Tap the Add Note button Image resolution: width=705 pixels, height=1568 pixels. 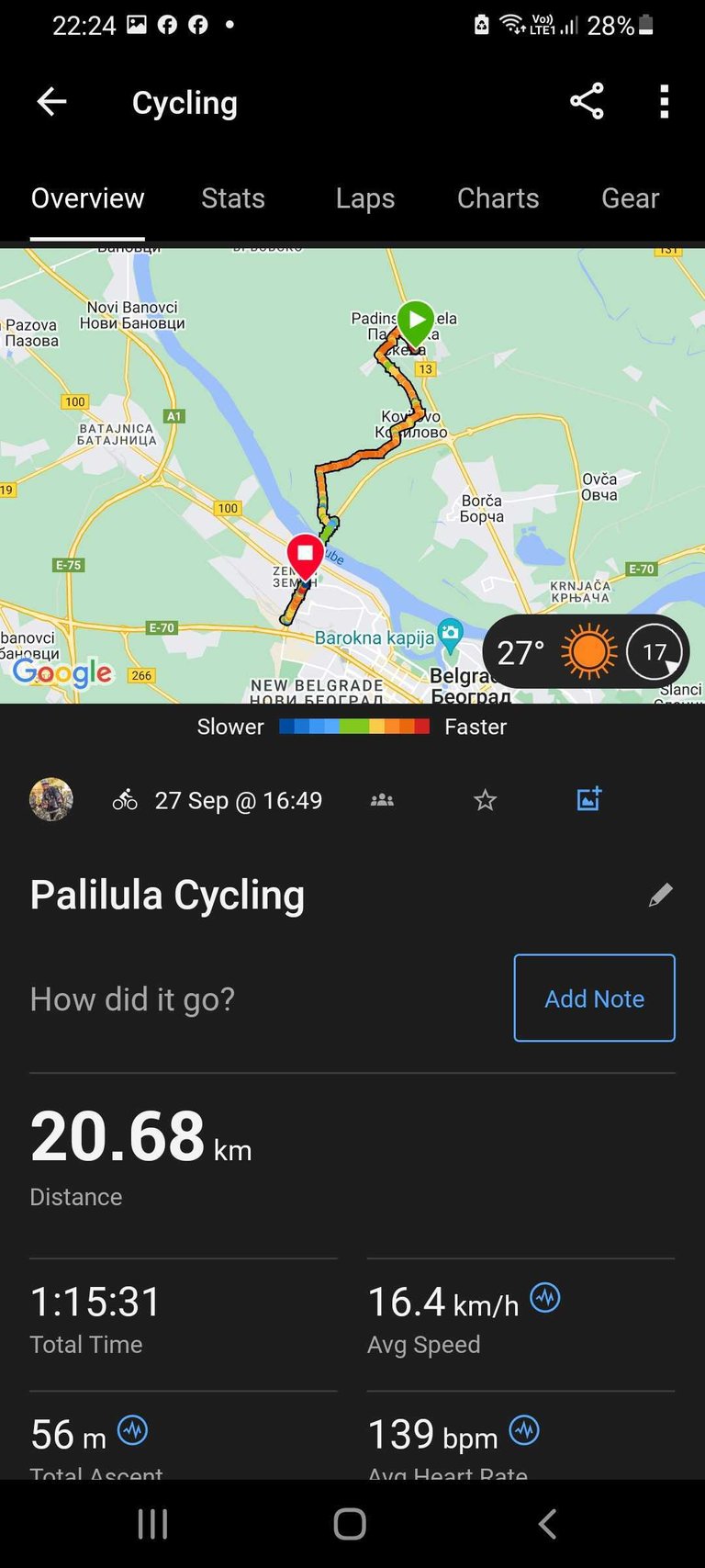[594, 998]
